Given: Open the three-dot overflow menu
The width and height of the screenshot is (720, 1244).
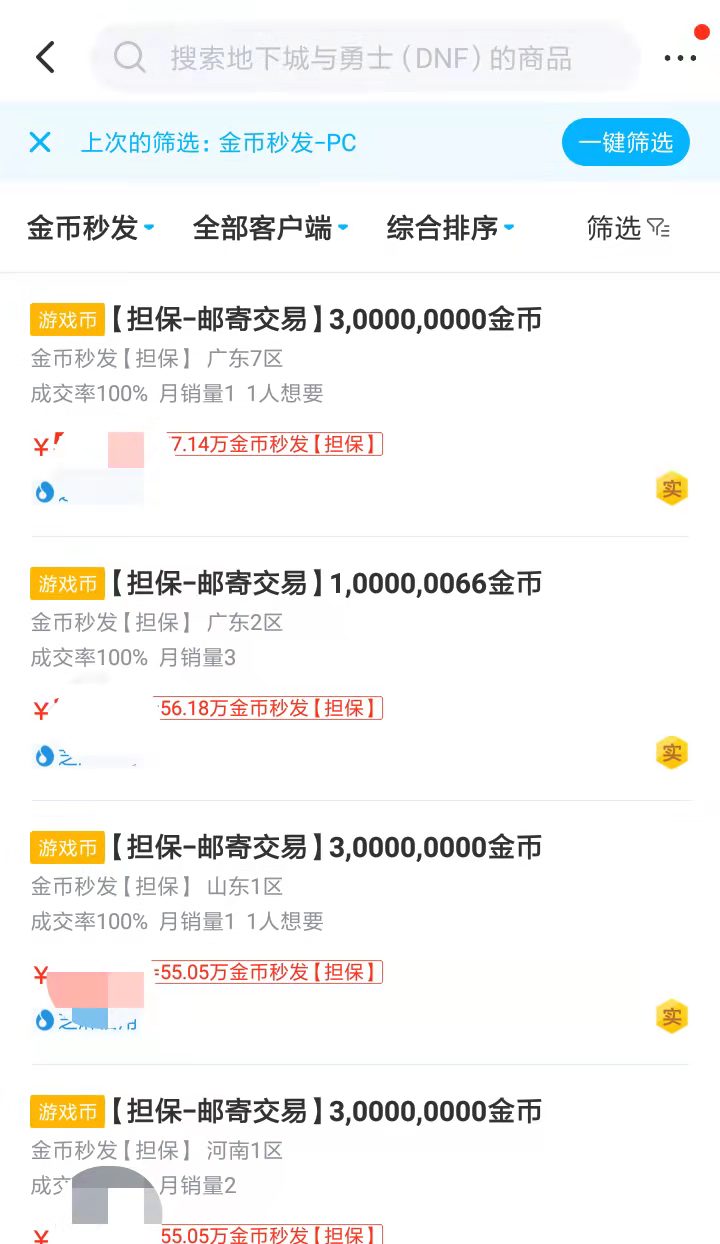Looking at the screenshot, I should [680, 58].
